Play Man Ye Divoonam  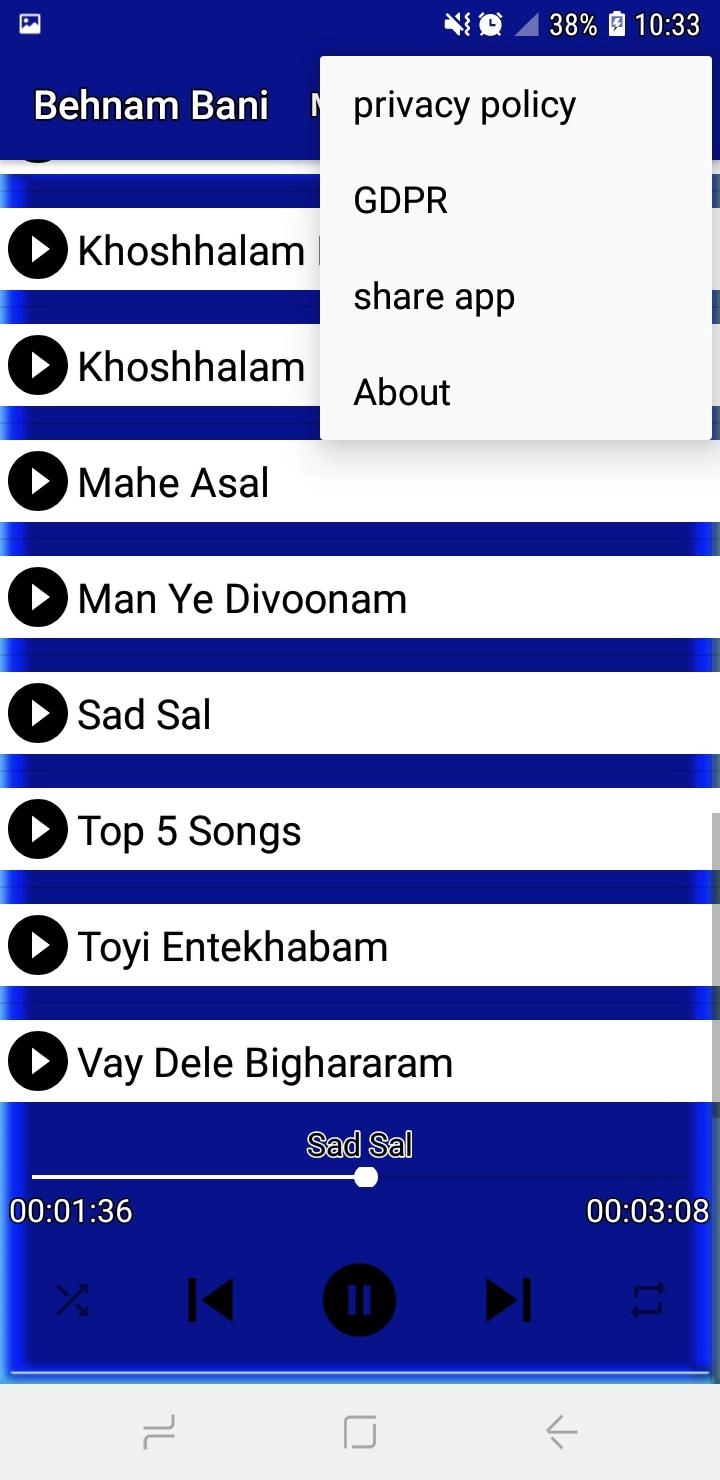pos(38,598)
